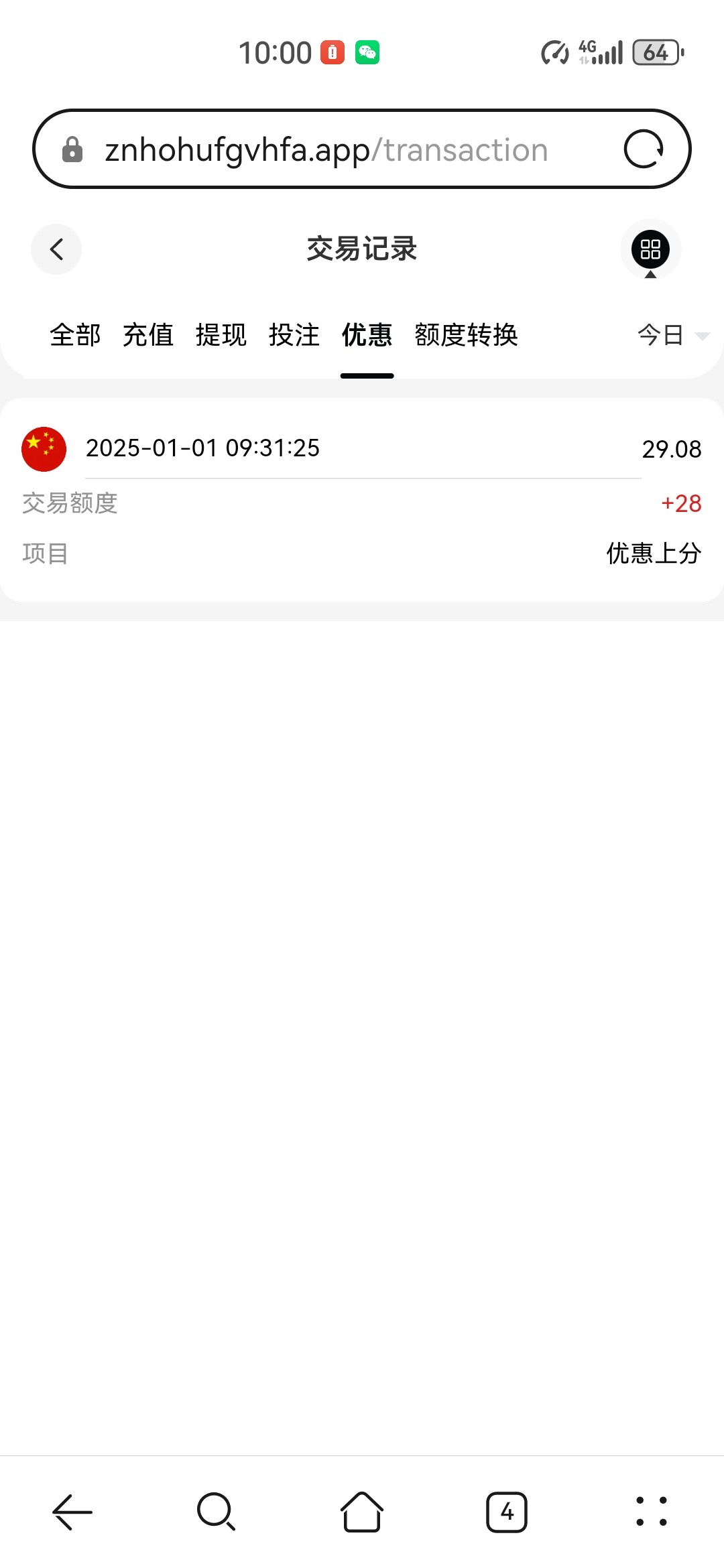This screenshot has height=1568, width=724.
Task: Open the browser tab switcher
Action: 507,1512
